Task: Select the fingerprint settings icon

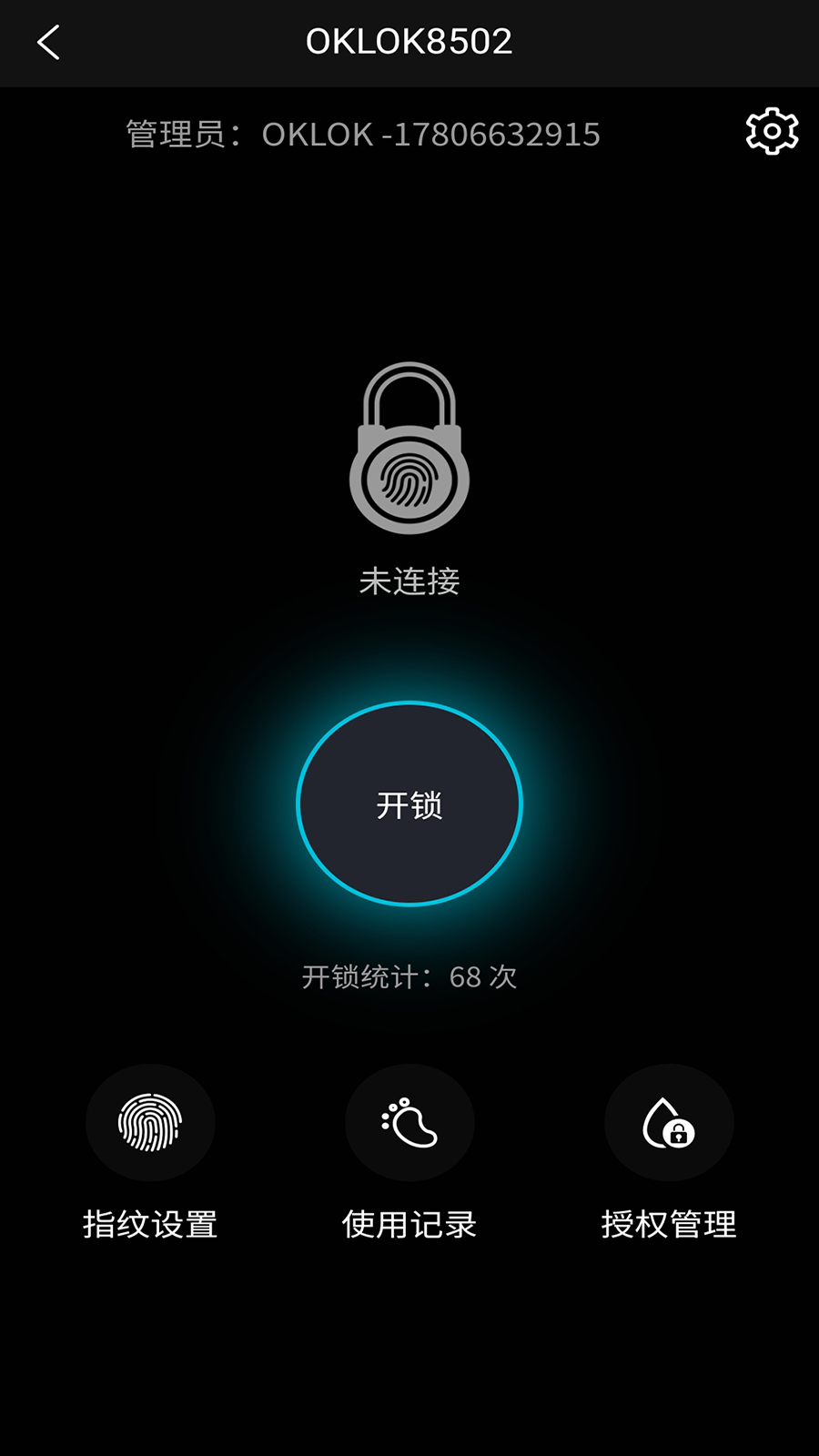Action: (x=150, y=1123)
